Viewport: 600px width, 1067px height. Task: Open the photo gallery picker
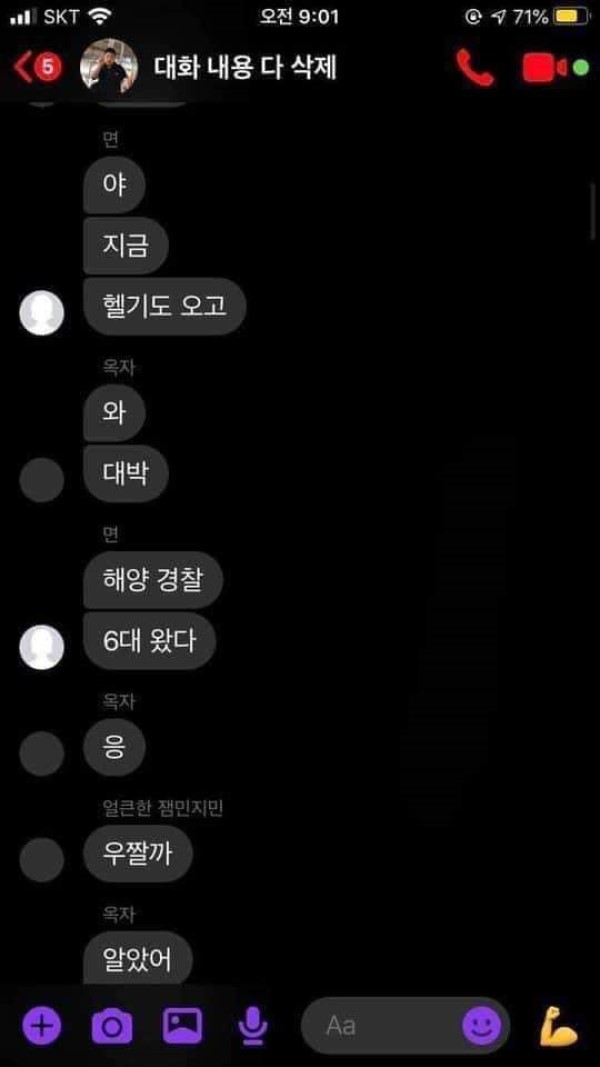click(x=182, y=1025)
